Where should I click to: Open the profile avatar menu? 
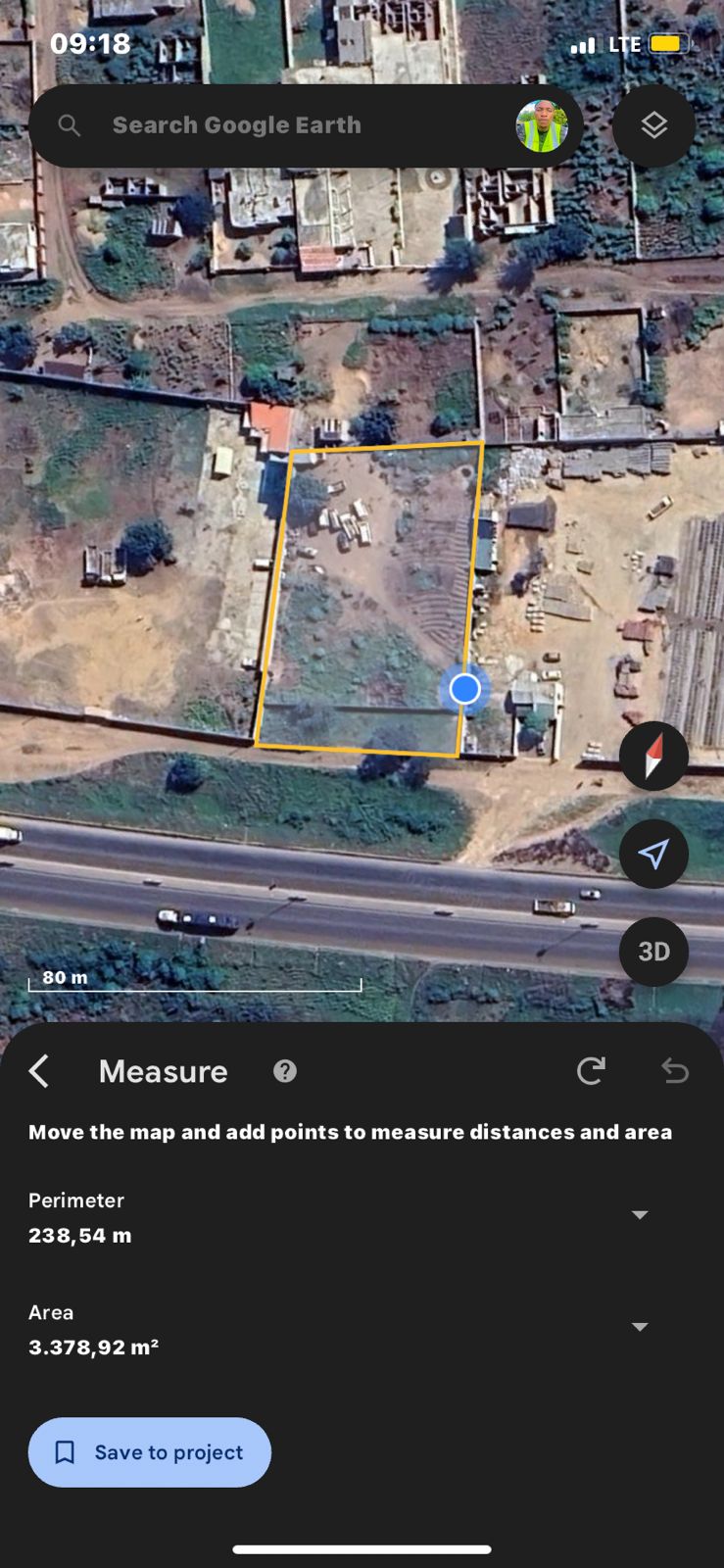coord(542,125)
